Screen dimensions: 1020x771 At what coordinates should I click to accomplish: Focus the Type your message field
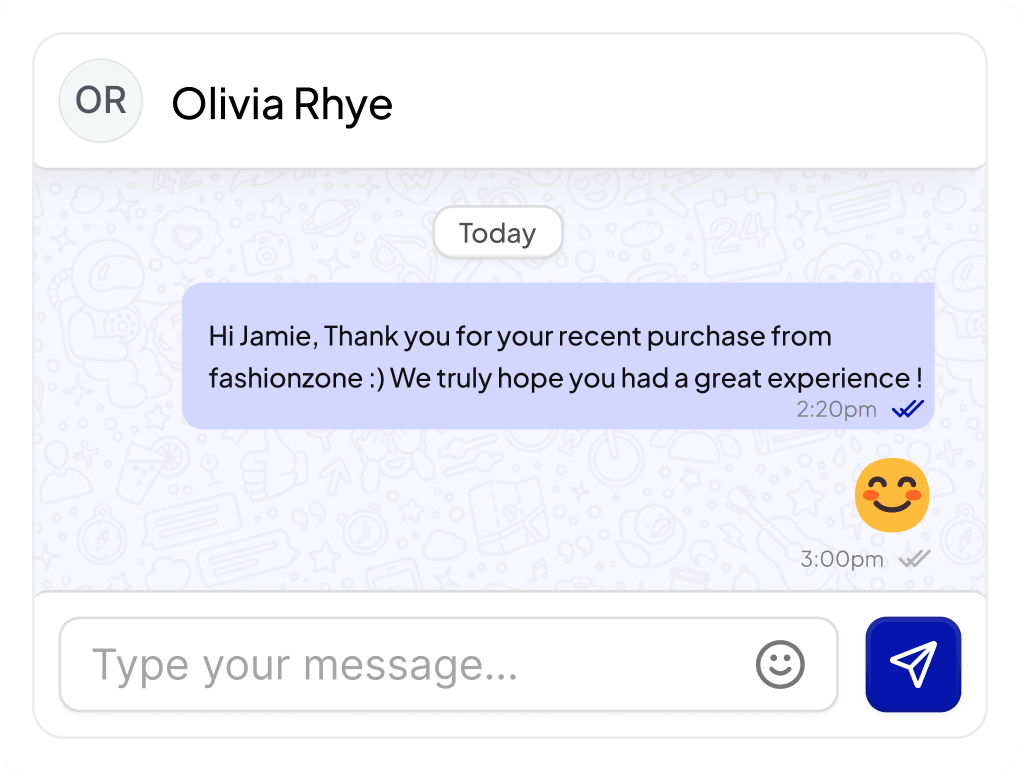pos(400,664)
